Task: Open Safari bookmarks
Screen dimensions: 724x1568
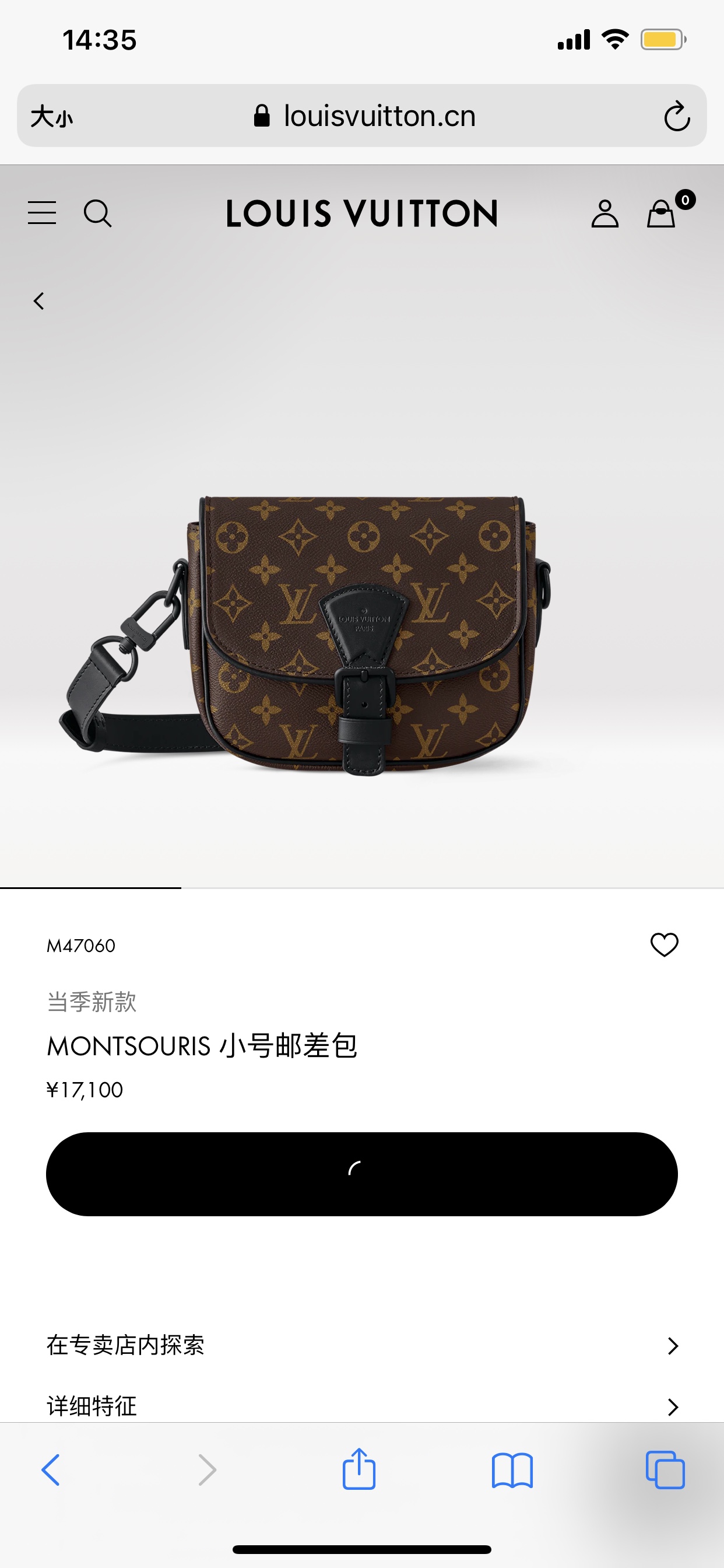Action: 512,1470
